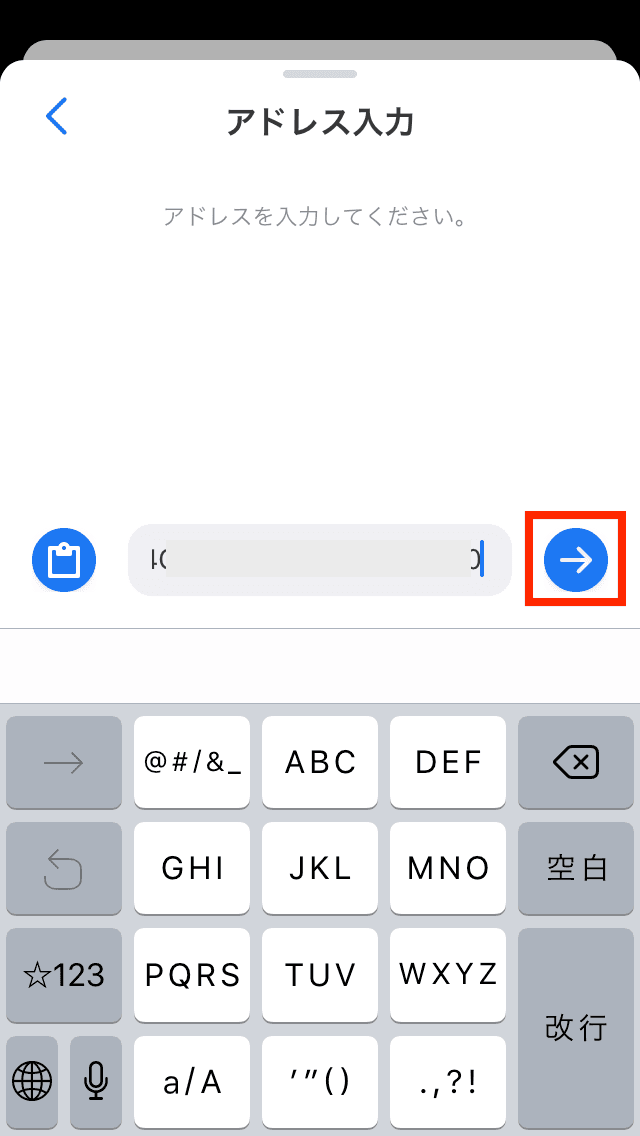Tap the address text field
This screenshot has height=1136, width=640.
point(320,560)
